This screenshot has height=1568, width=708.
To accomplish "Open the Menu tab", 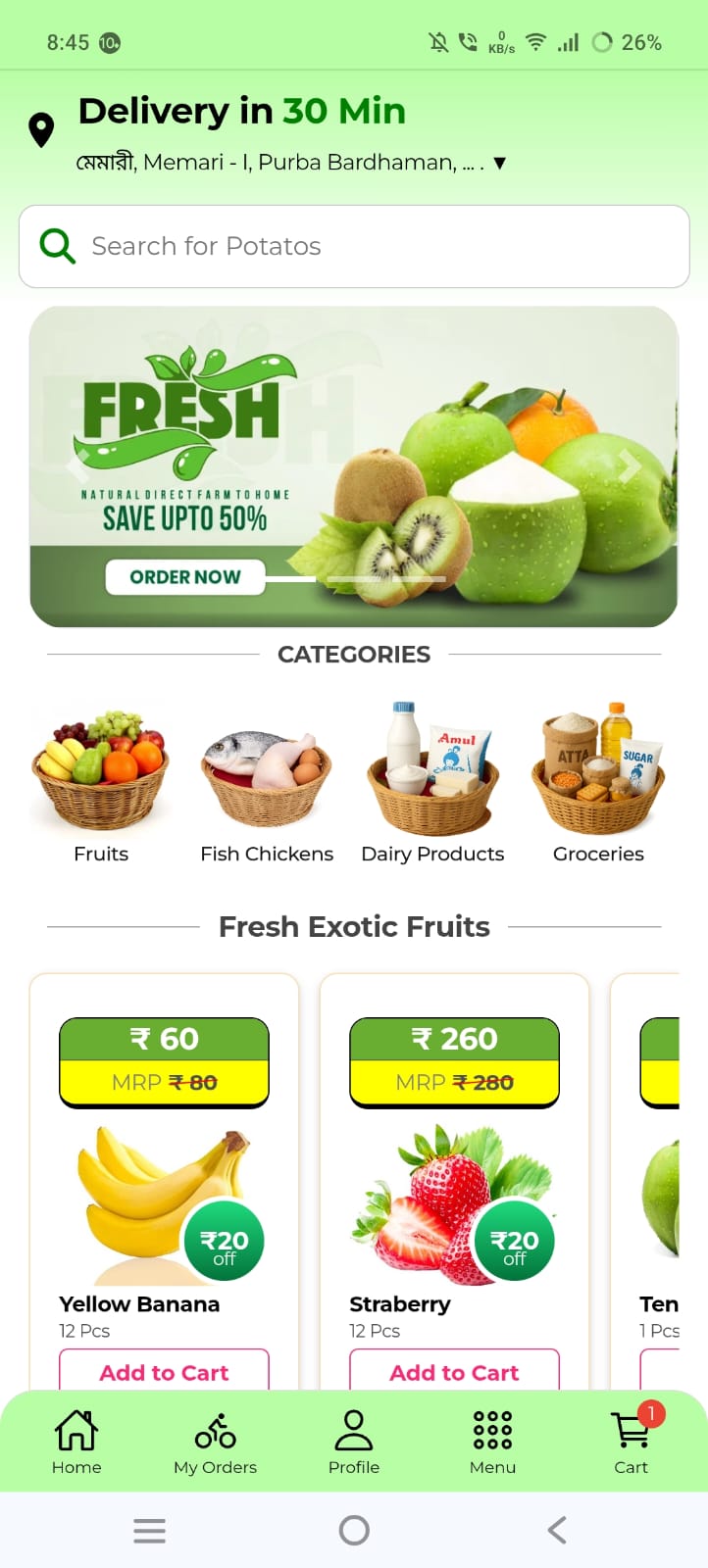I will click(x=492, y=1442).
